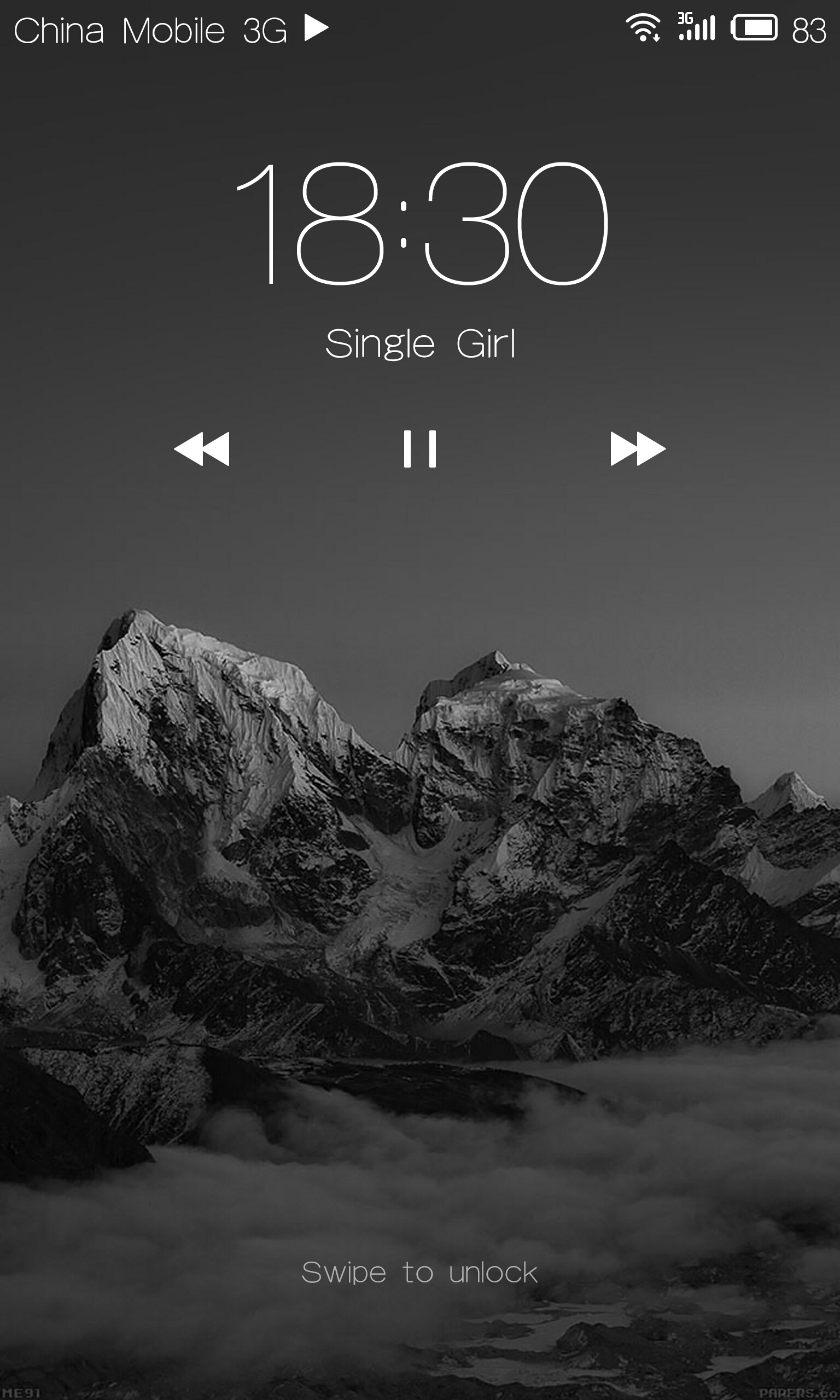Skip back to the previous track

201,449
